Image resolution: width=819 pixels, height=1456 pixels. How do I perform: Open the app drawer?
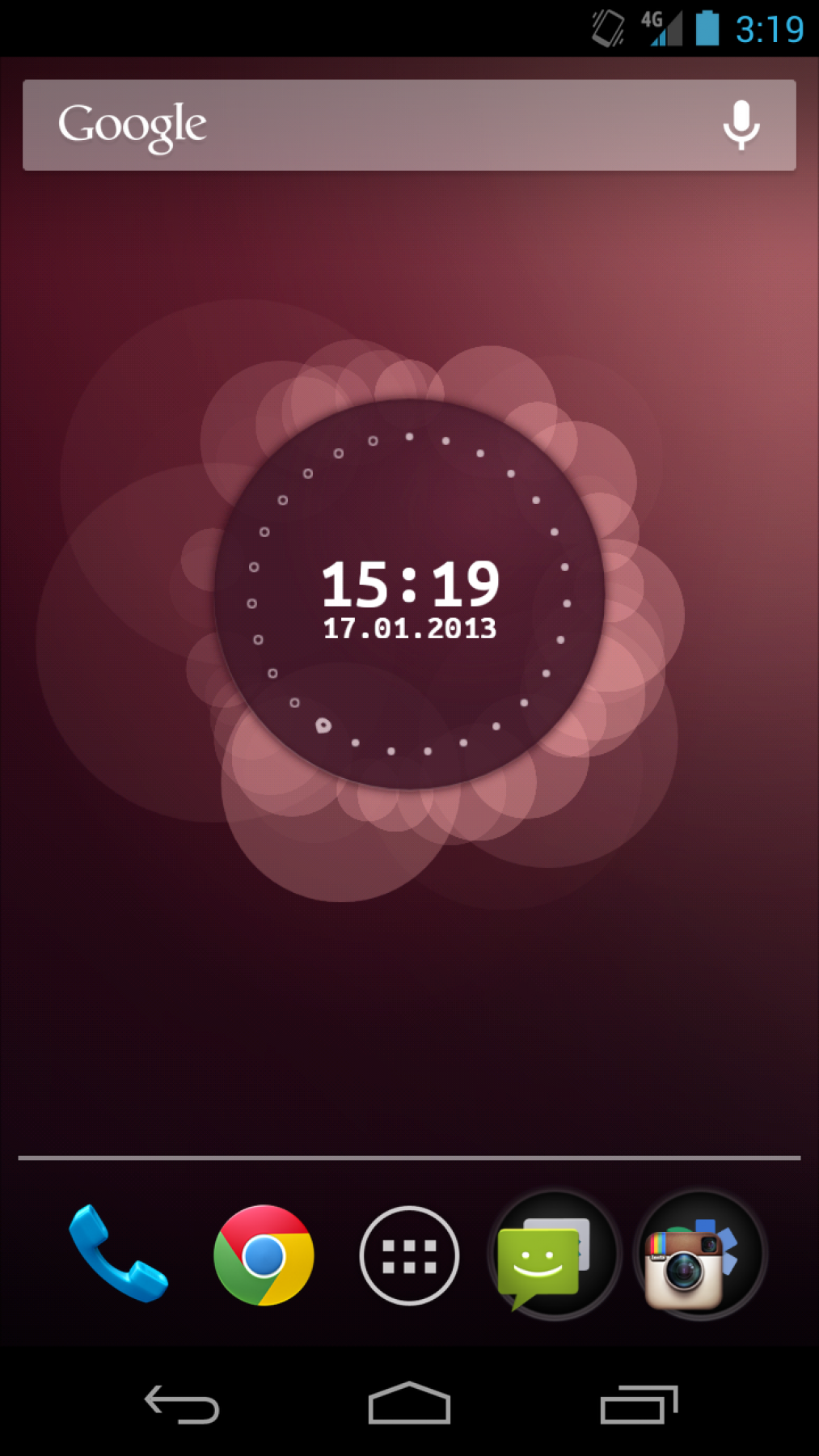pyautogui.click(x=409, y=1255)
